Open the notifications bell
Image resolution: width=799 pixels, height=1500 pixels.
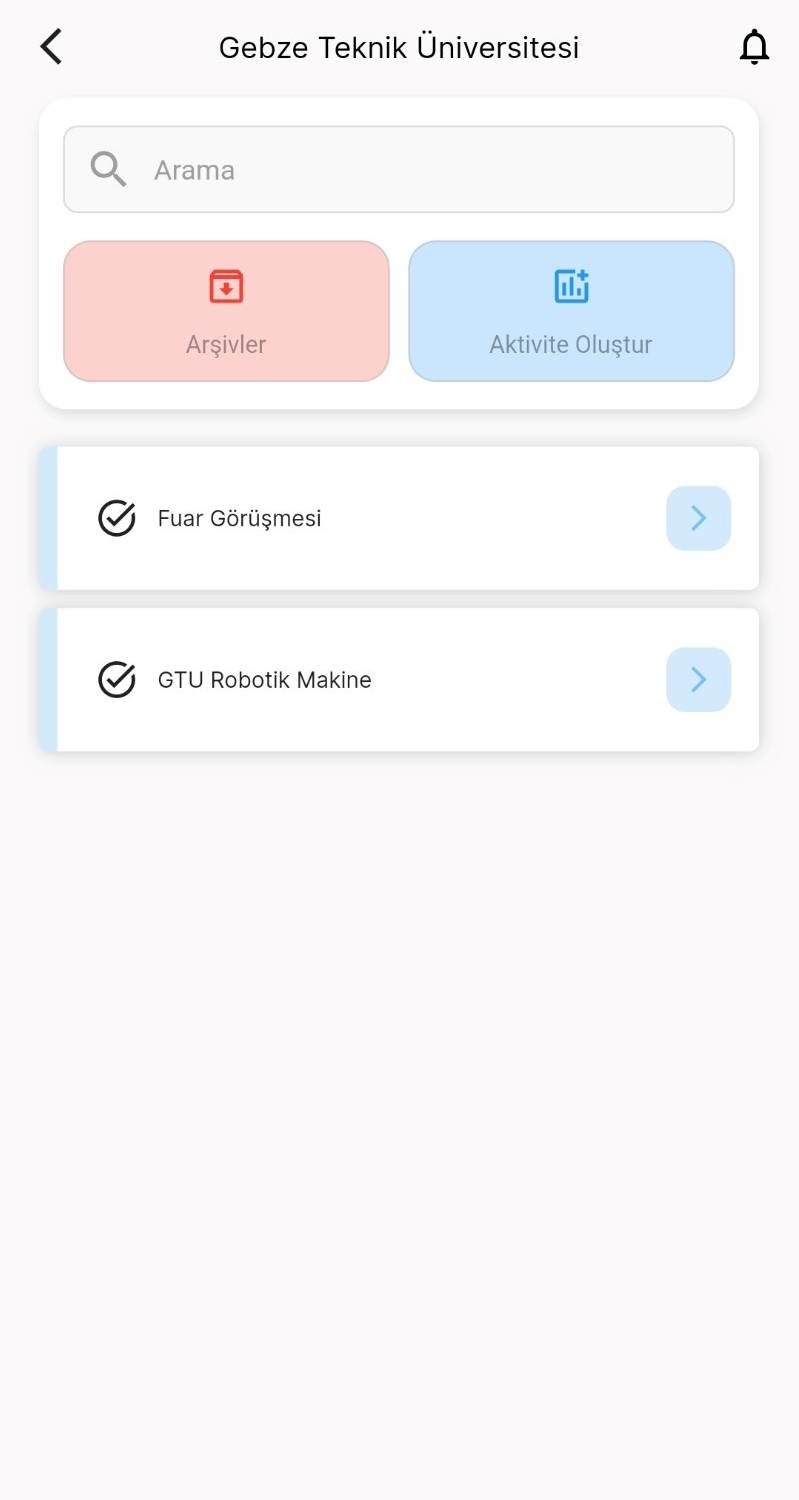click(754, 47)
